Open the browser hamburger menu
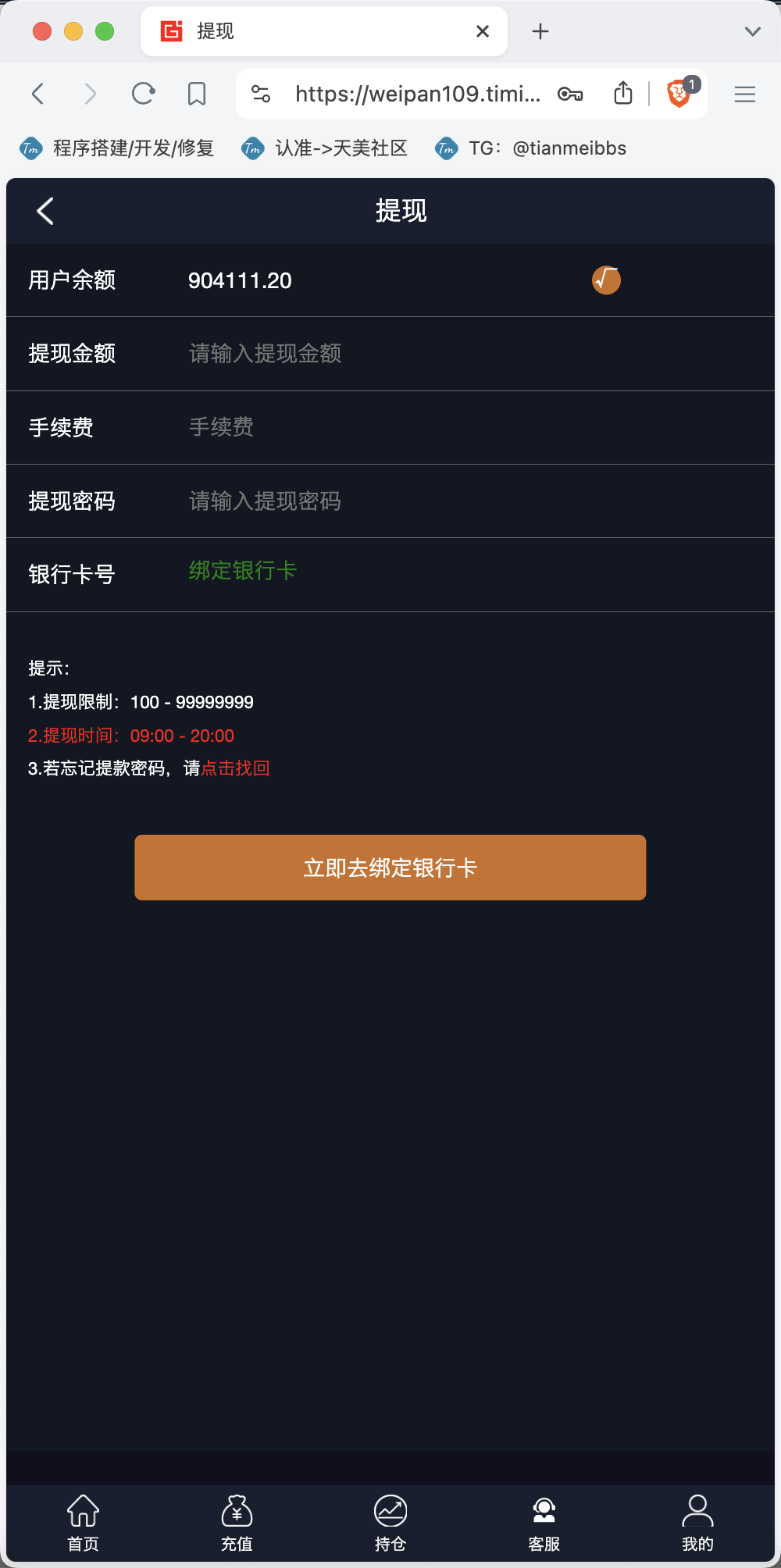 click(x=745, y=94)
